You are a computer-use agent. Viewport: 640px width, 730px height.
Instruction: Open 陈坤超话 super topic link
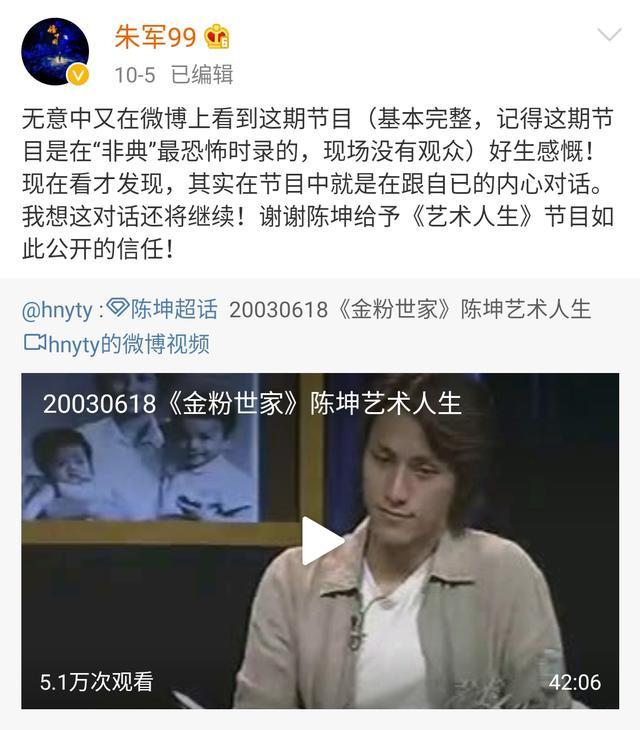[x=162, y=309]
